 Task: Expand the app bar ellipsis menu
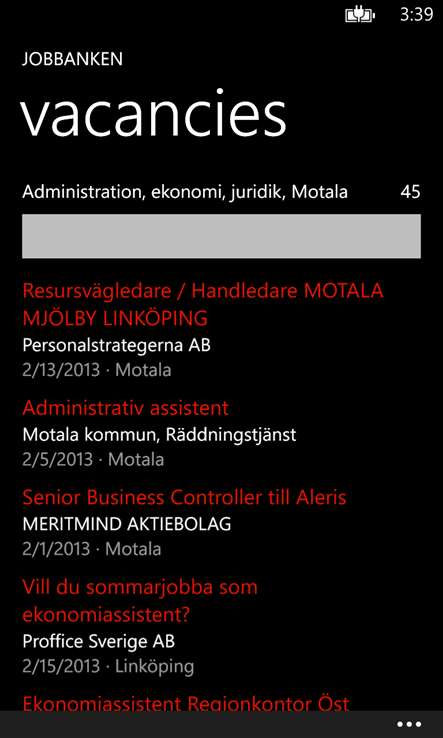click(x=409, y=724)
